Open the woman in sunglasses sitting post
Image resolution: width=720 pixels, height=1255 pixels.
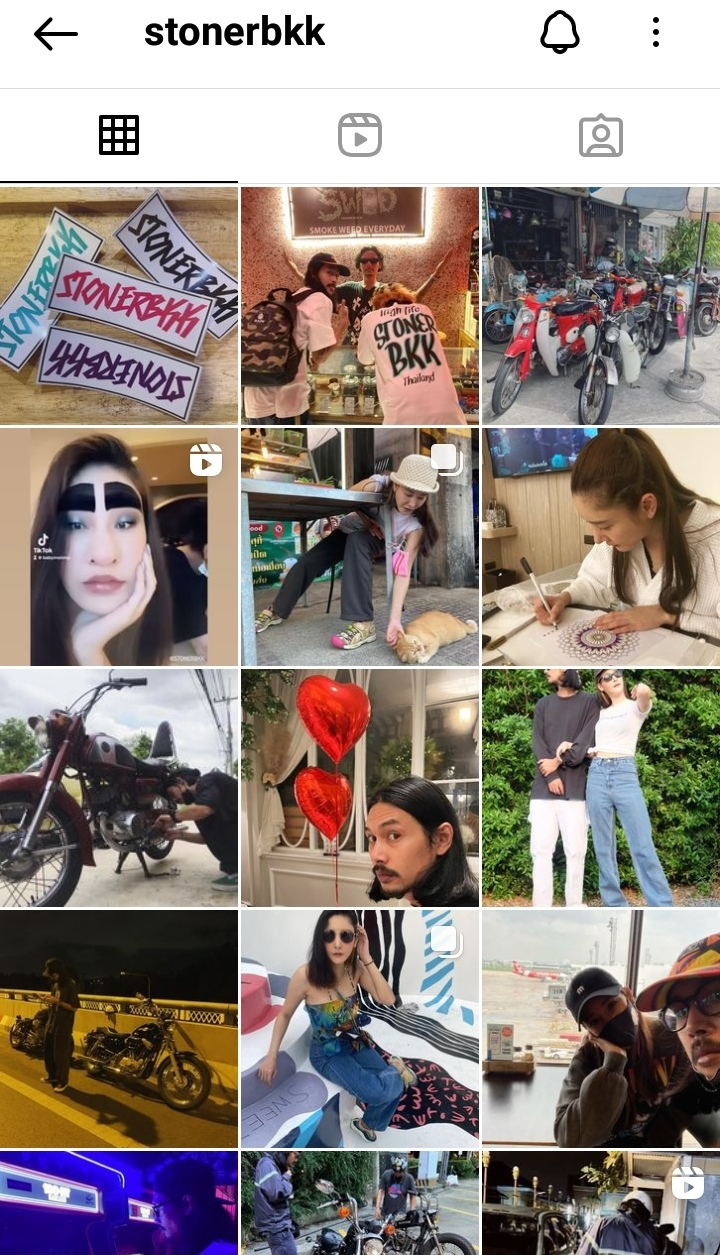click(360, 1029)
